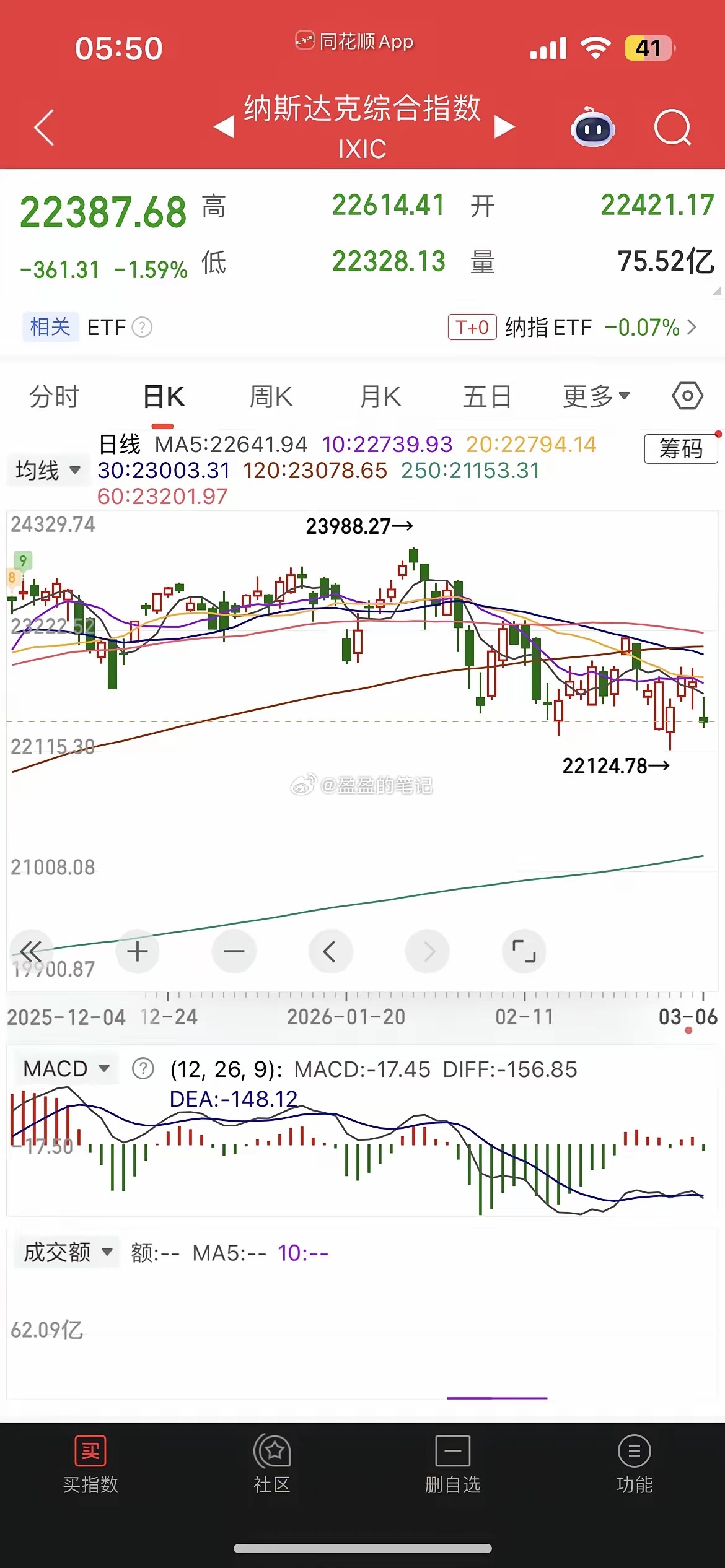Switch to the previous index with left triangle
725x1568 pixels.
pos(224,128)
